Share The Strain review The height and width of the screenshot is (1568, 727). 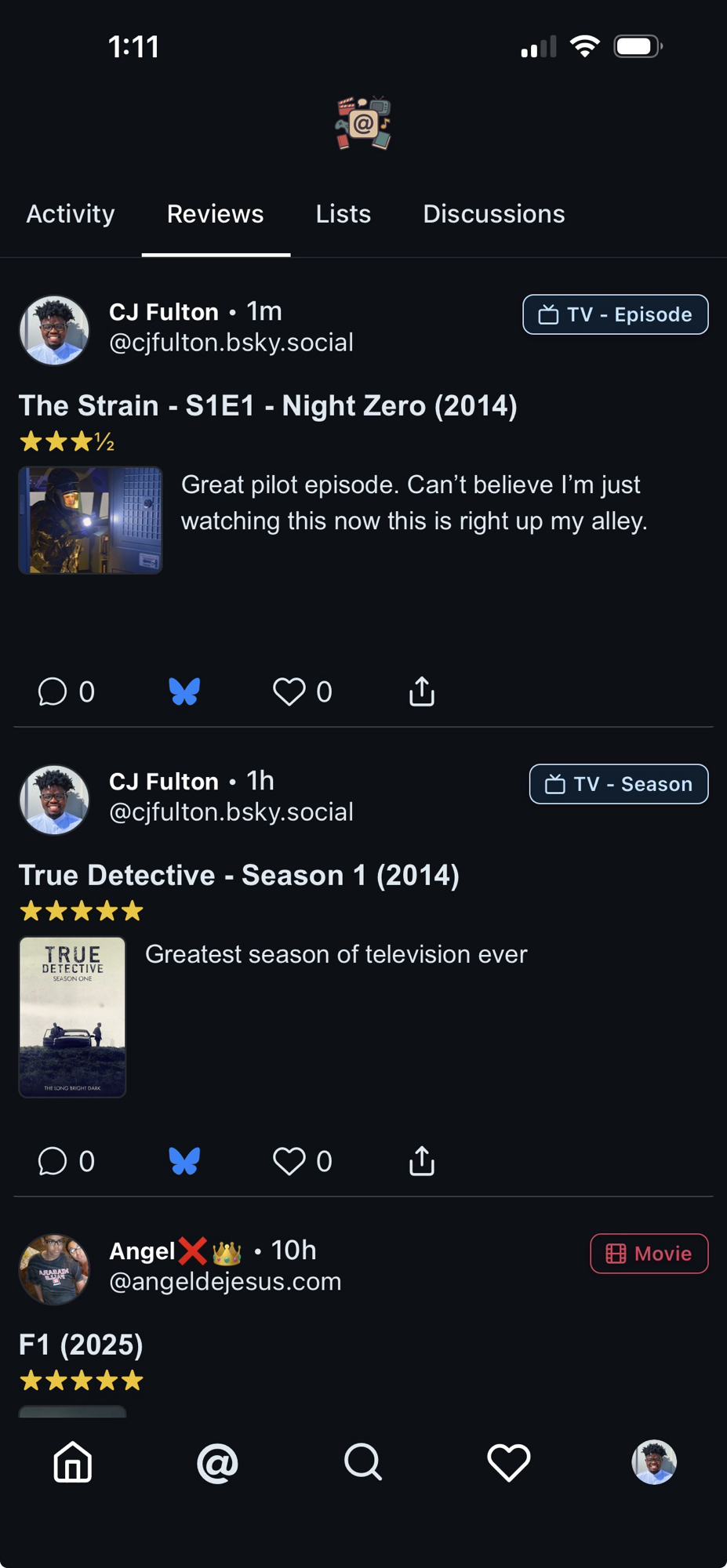click(x=422, y=691)
